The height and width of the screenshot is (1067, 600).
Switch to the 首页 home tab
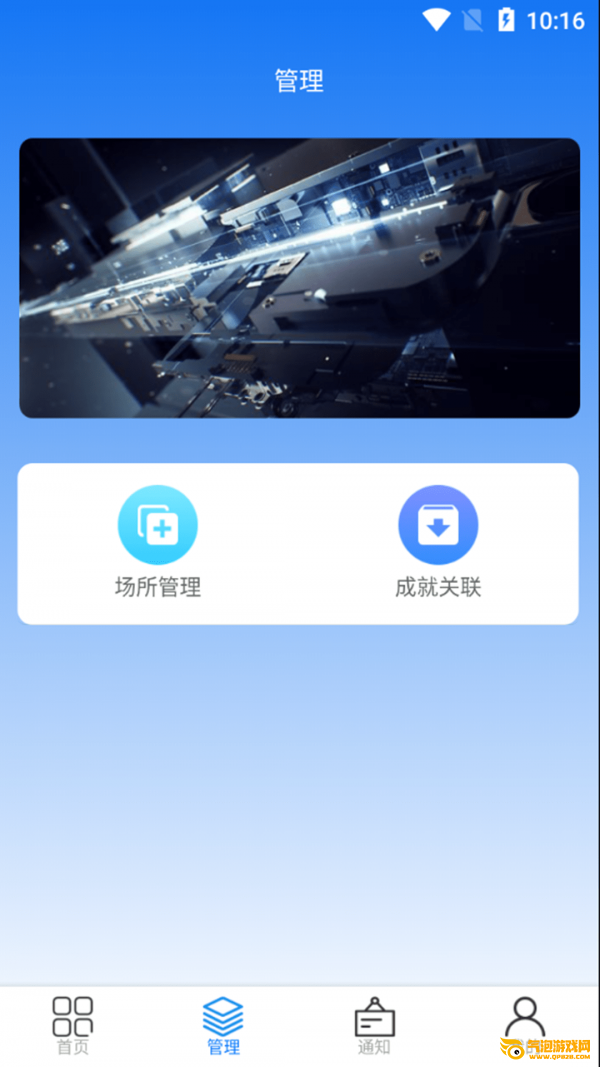pyautogui.click(x=73, y=1025)
